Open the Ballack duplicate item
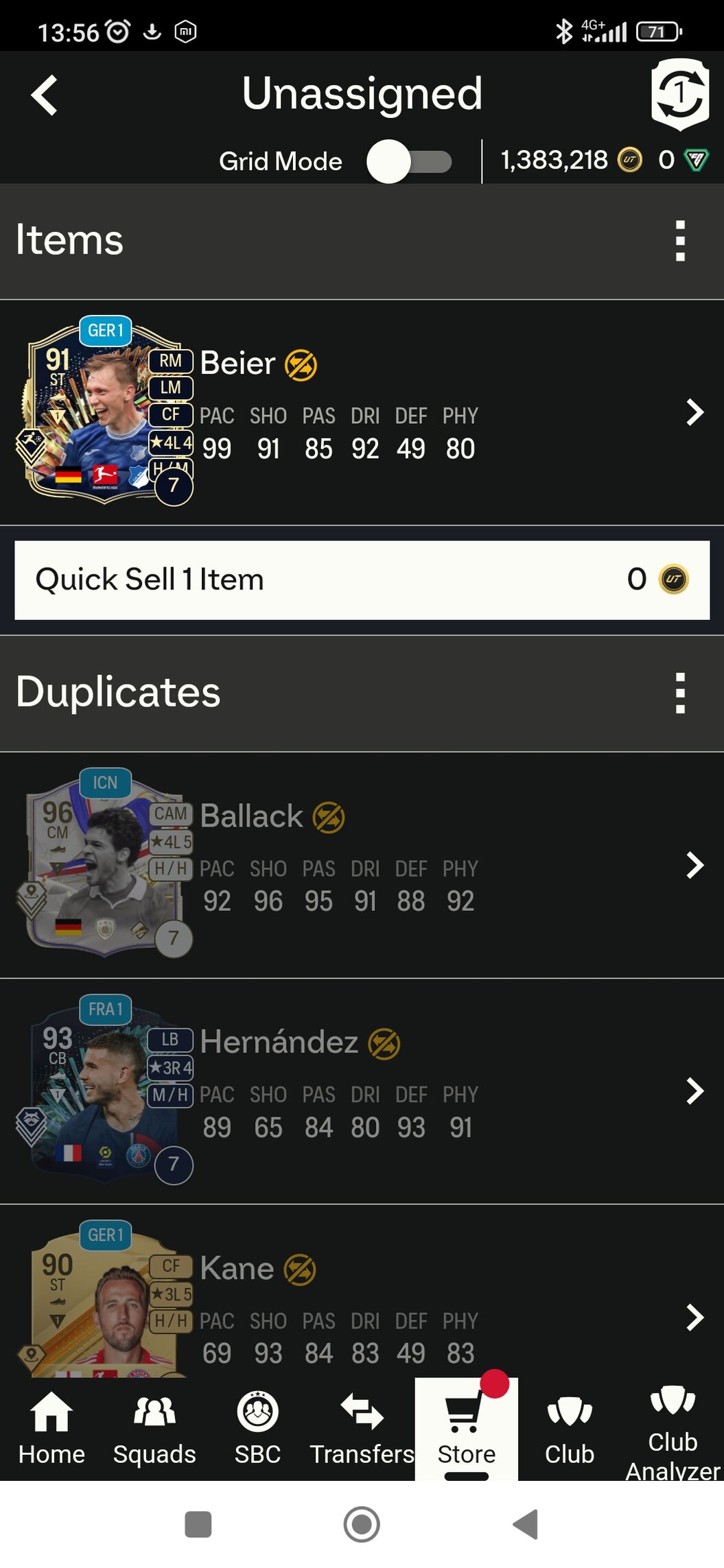The image size is (724, 1568). point(362,866)
